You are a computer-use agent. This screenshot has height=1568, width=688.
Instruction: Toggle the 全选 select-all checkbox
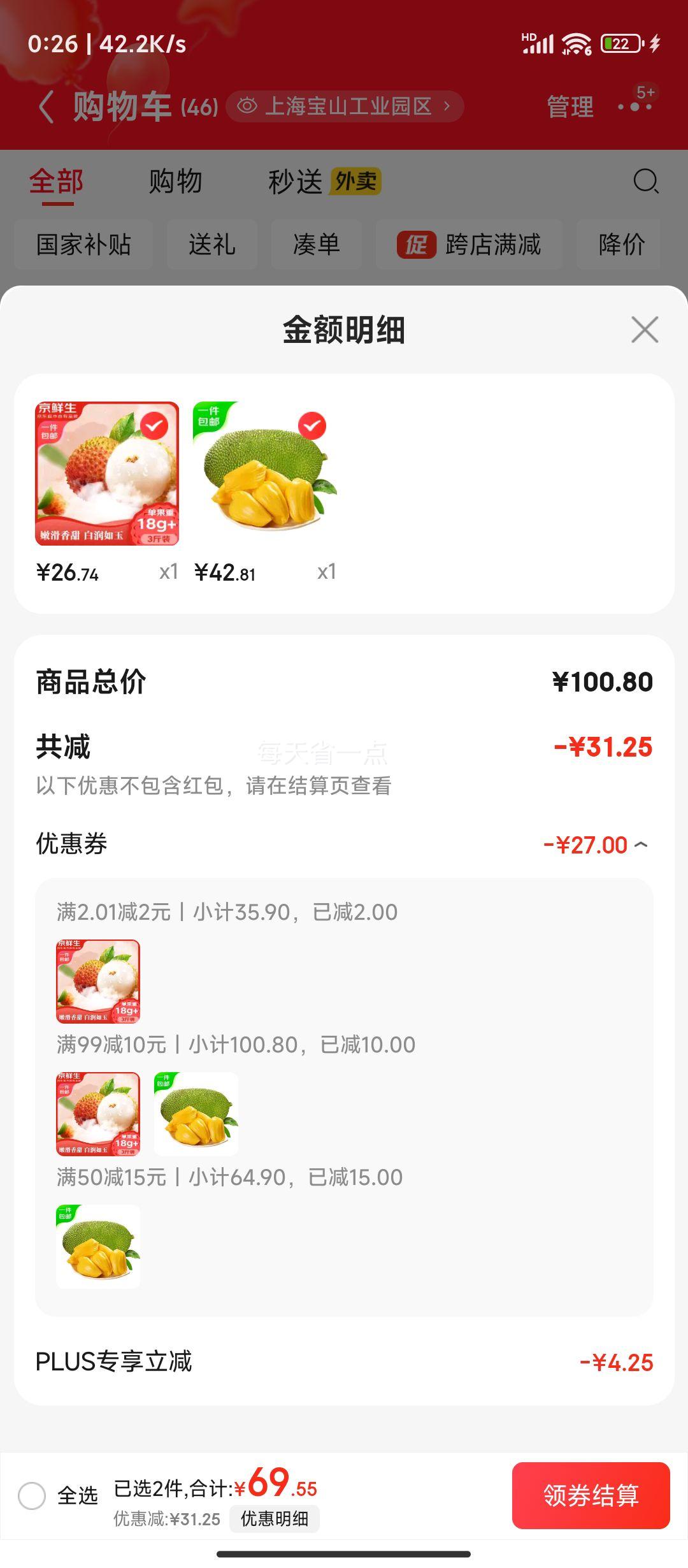(x=32, y=1495)
